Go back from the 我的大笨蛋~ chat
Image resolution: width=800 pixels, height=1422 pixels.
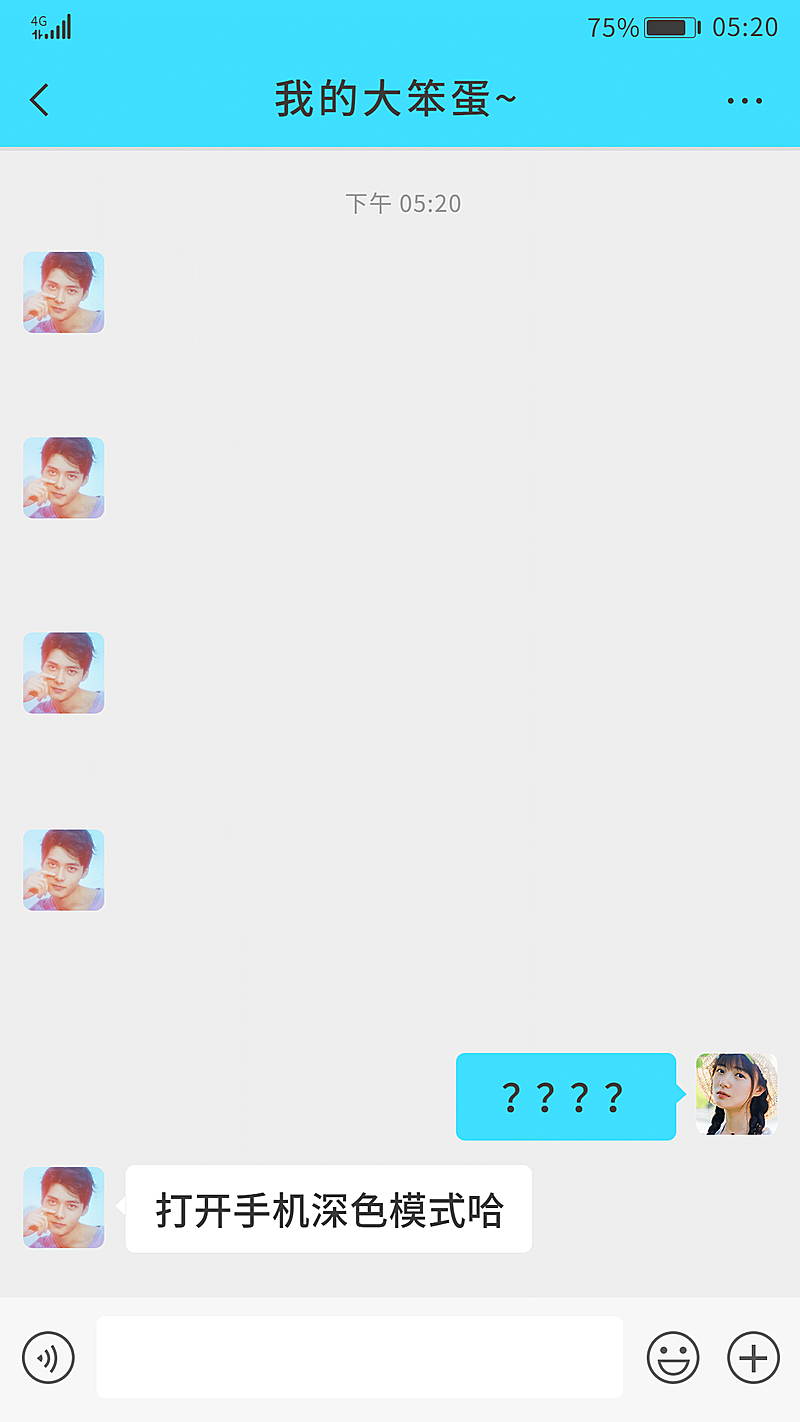(x=40, y=100)
